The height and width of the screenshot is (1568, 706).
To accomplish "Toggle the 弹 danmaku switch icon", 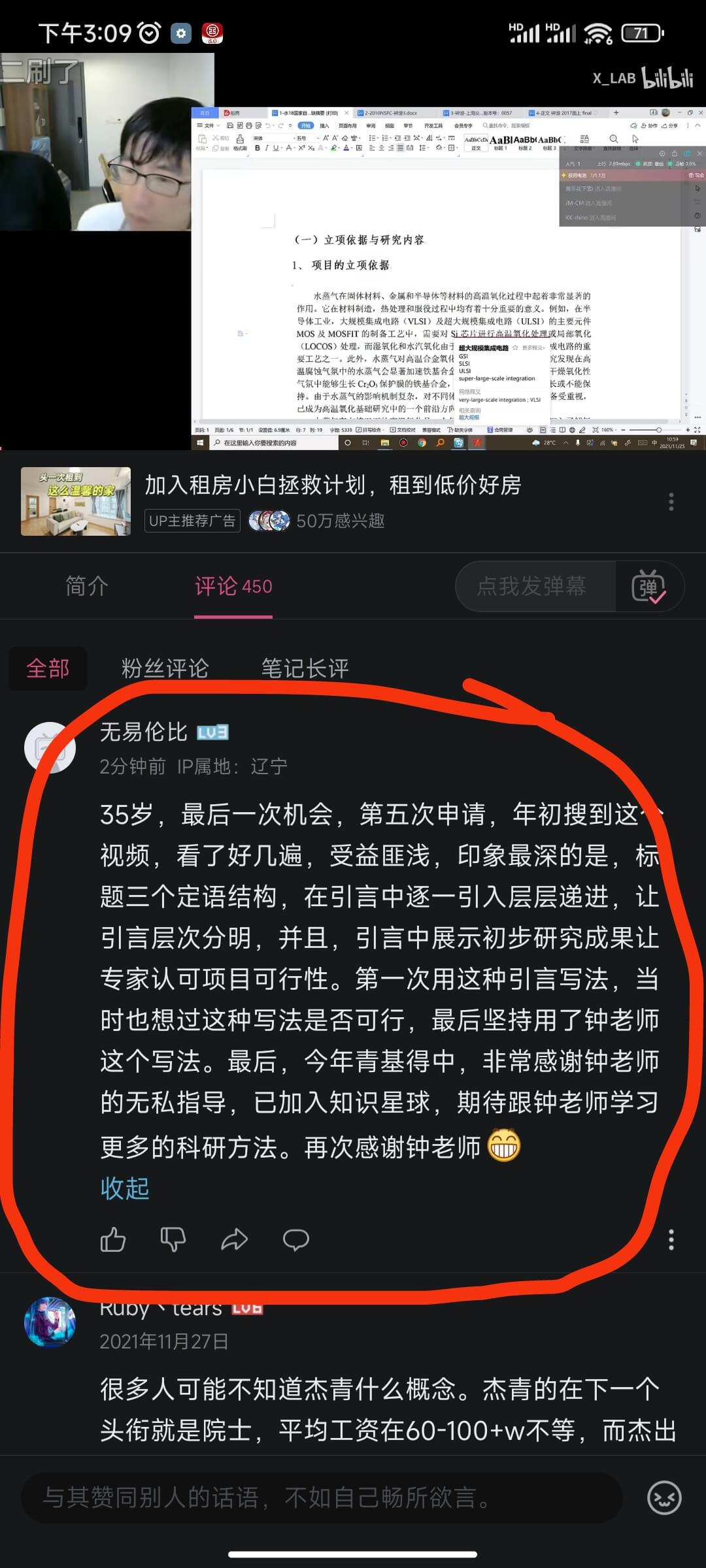I will [x=648, y=586].
